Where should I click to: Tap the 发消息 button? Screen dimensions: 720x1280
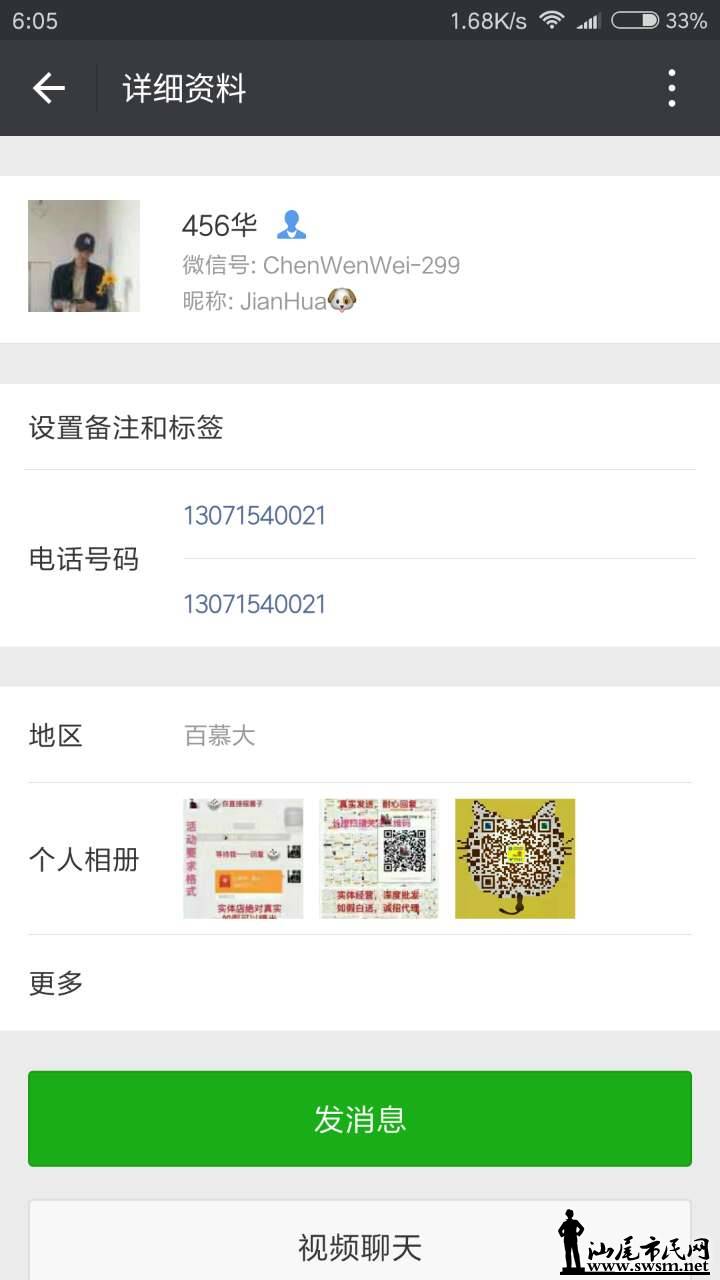[360, 1118]
